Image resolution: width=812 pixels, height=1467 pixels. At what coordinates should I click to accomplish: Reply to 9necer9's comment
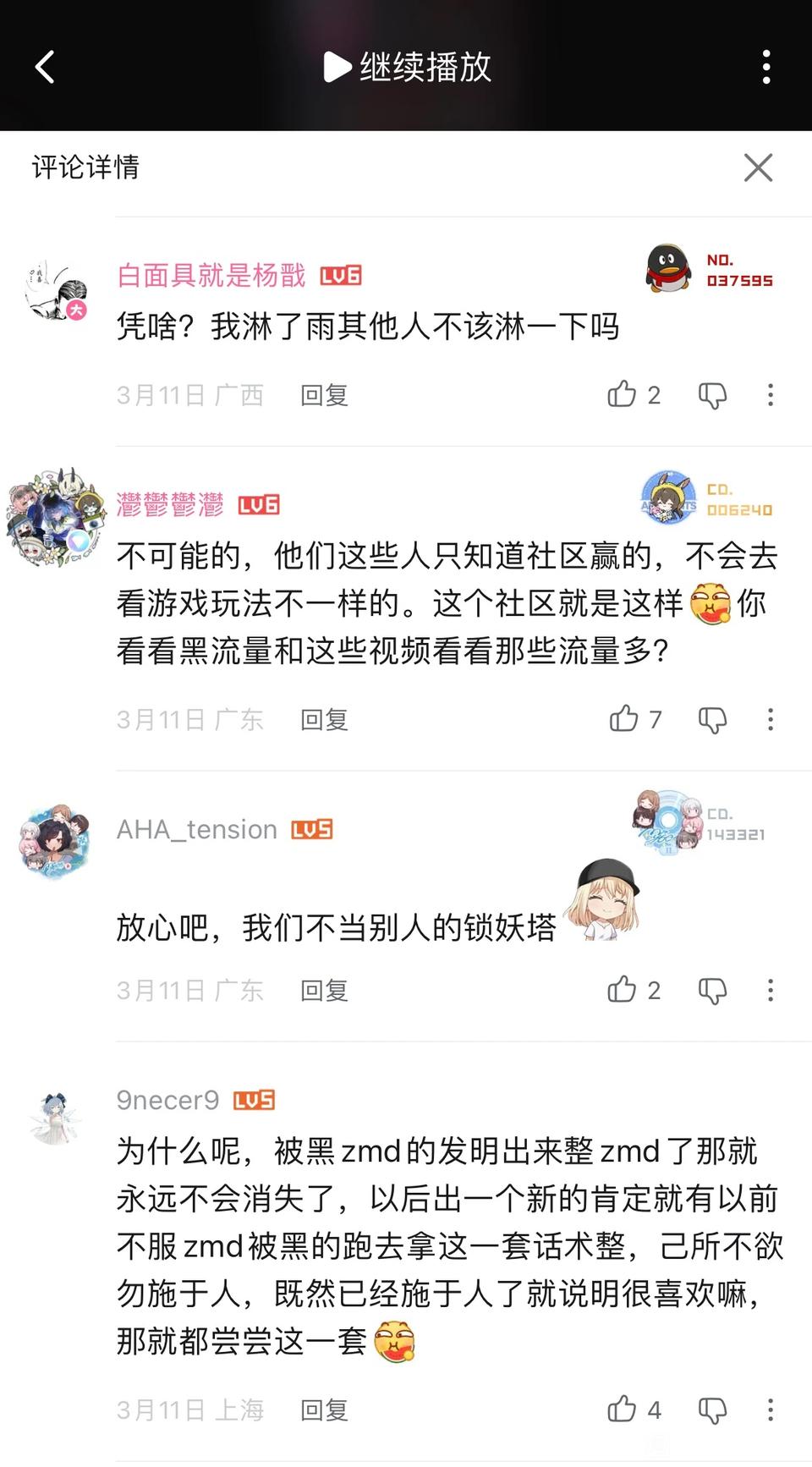(325, 1410)
